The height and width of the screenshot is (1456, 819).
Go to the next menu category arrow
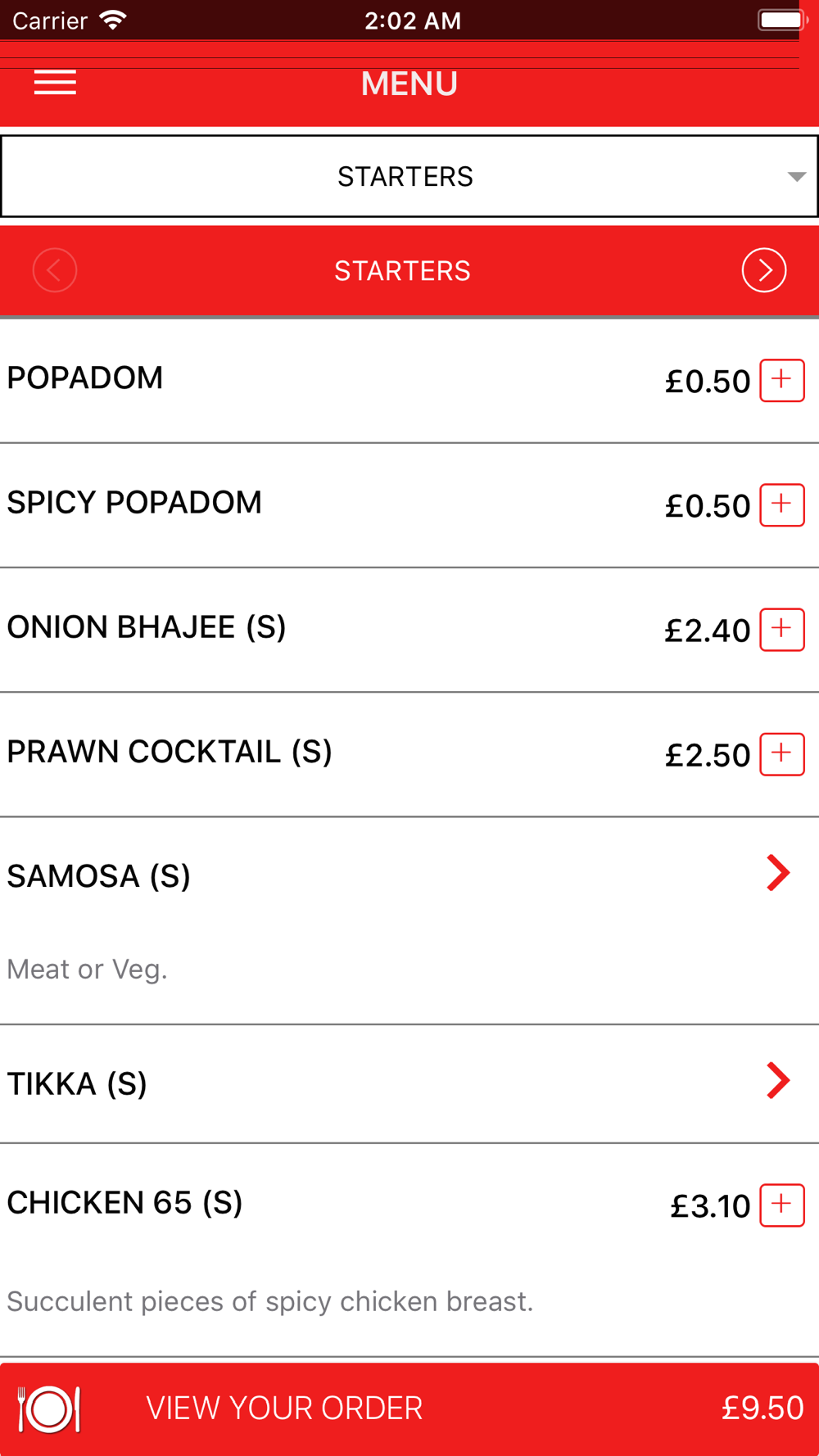point(764,270)
